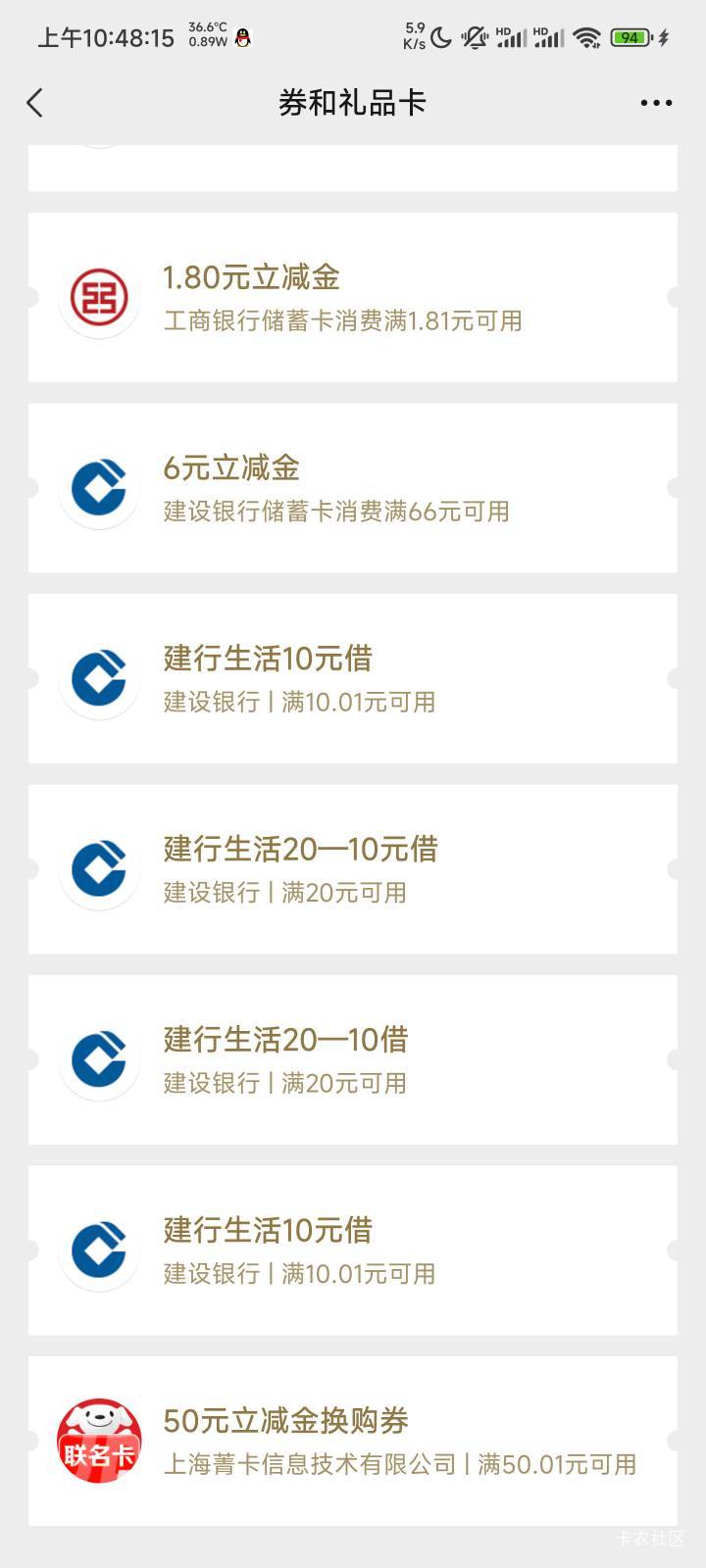Image resolution: width=706 pixels, height=1568 pixels.
Task: Open the 1.80元立减金 ICBC coupon
Action: (x=353, y=297)
